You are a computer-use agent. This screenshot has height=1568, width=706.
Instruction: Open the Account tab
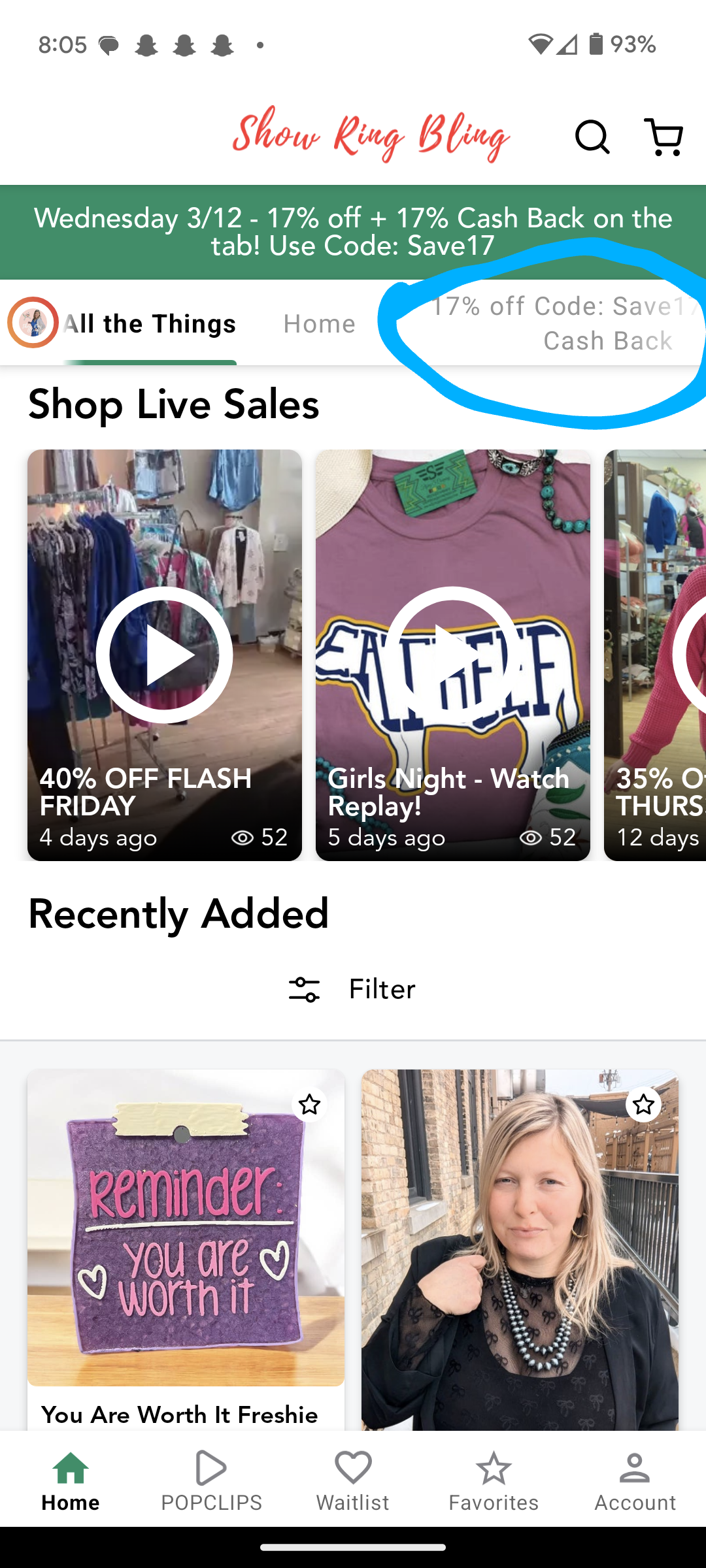(635, 1480)
